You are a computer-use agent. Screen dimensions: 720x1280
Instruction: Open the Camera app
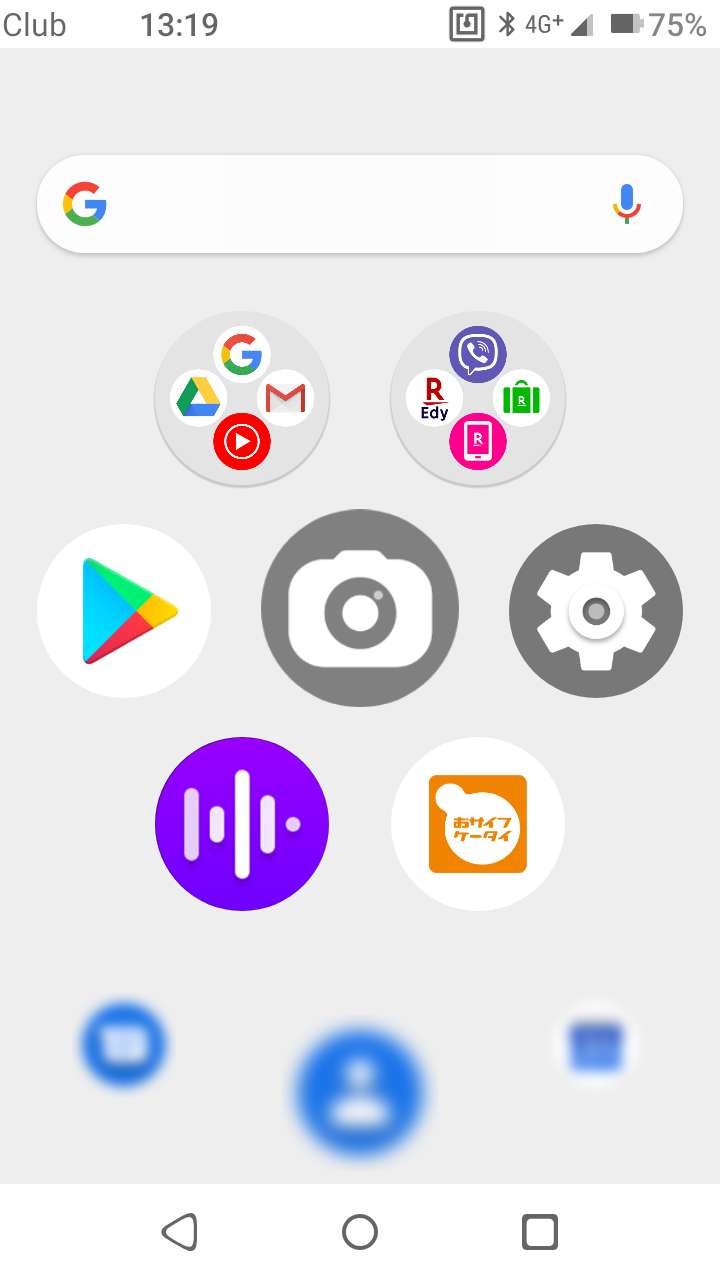pos(360,608)
